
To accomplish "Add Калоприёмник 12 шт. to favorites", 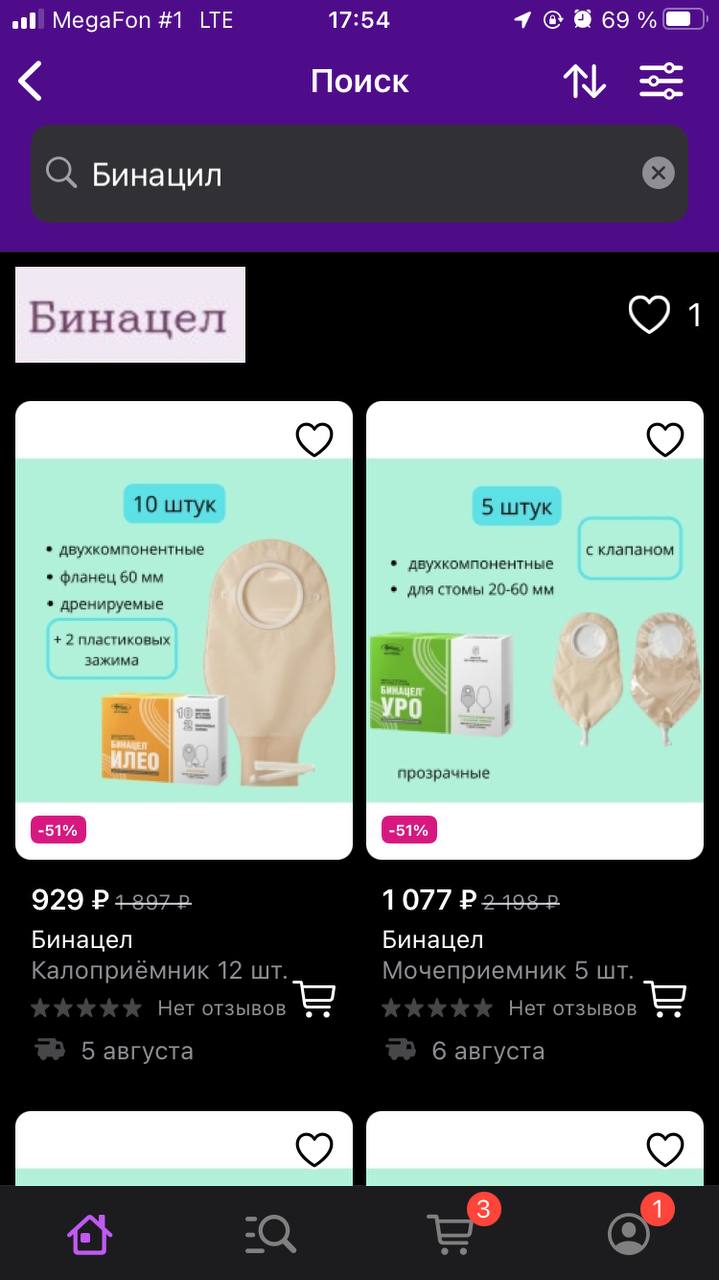I will coord(314,439).
